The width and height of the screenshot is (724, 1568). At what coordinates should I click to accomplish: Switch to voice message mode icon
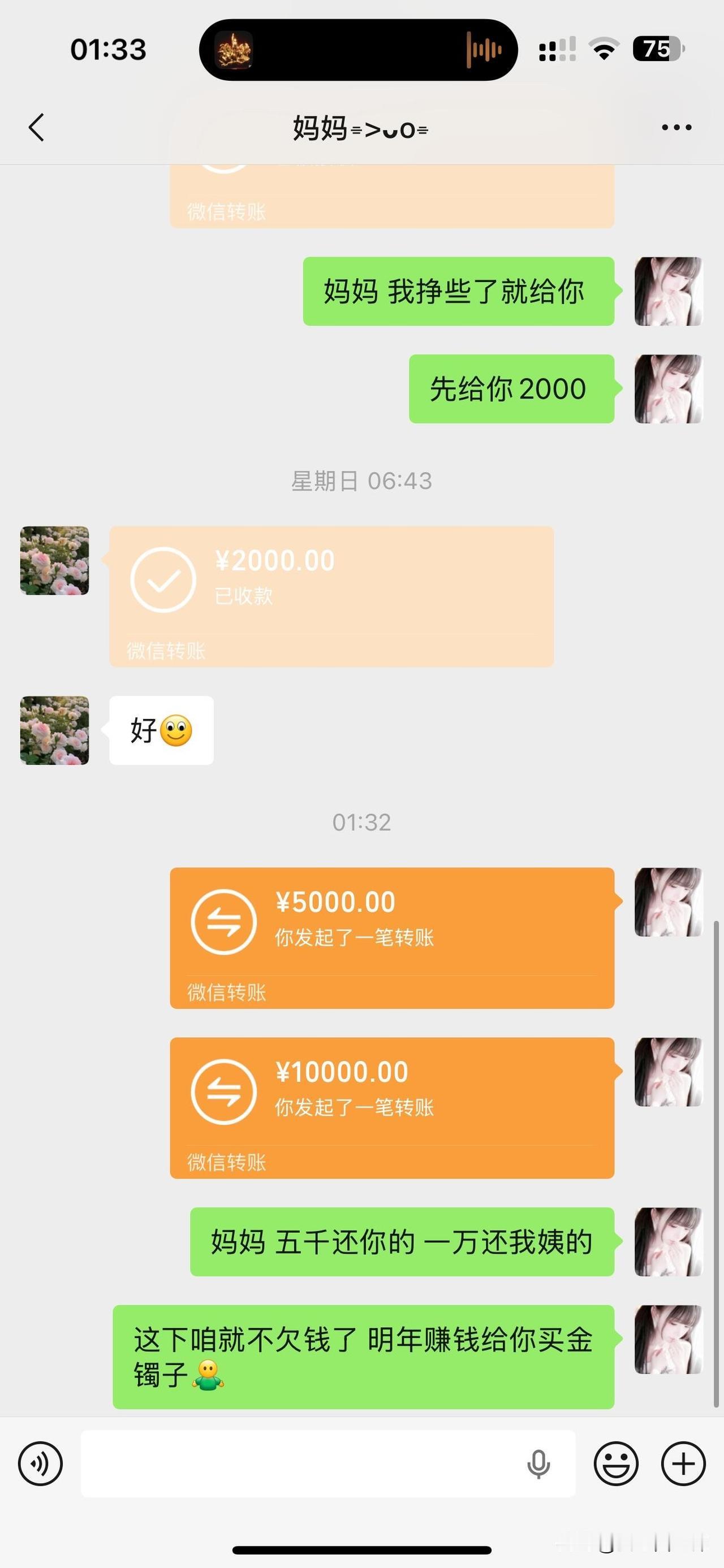40,1463
